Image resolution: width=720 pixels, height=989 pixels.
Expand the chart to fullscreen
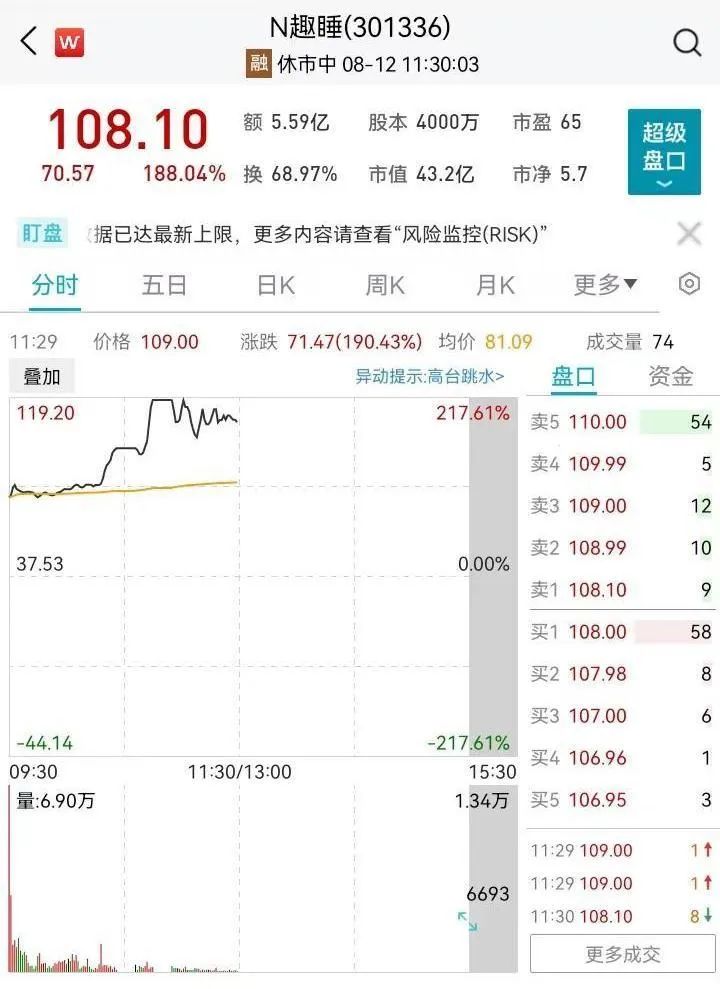pos(467,921)
